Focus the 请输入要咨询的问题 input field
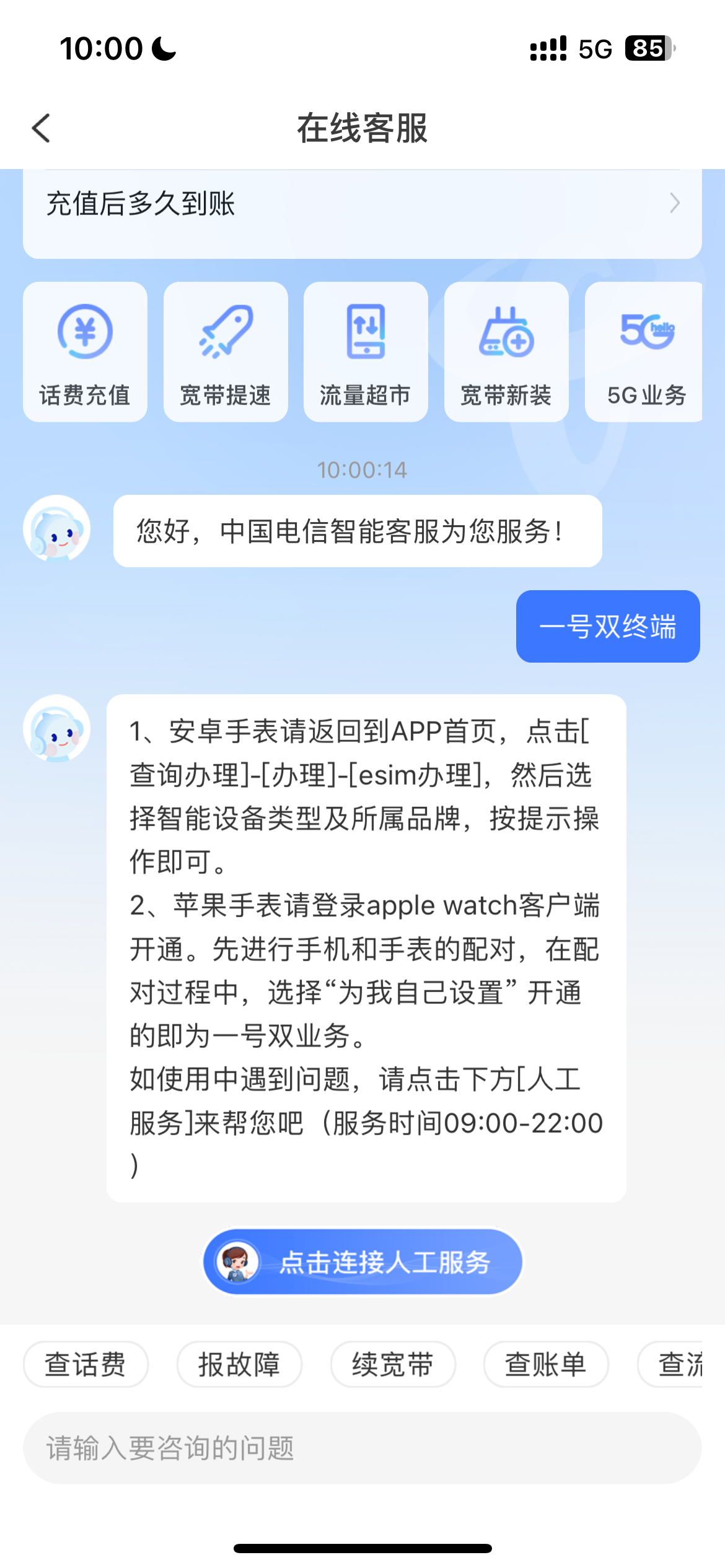This screenshot has height=1568, width=725. (362, 1447)
